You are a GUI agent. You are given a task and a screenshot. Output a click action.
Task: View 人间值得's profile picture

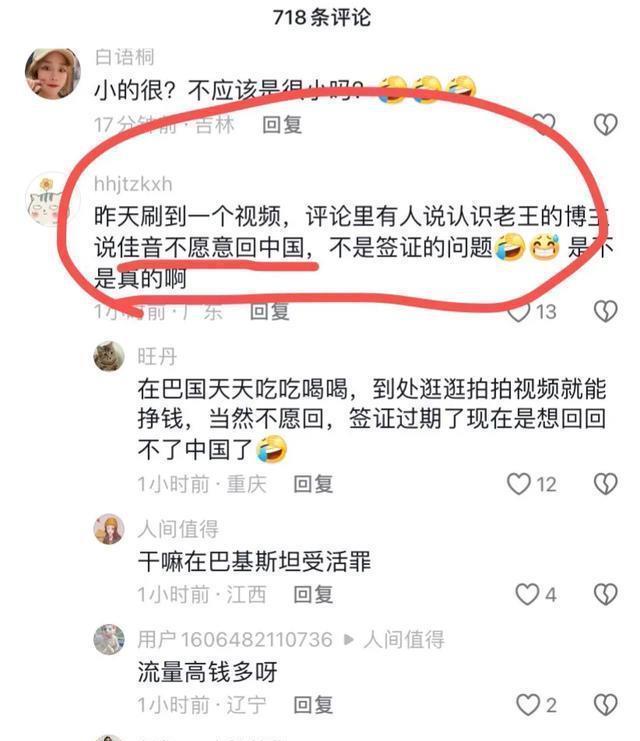point(109,529)
